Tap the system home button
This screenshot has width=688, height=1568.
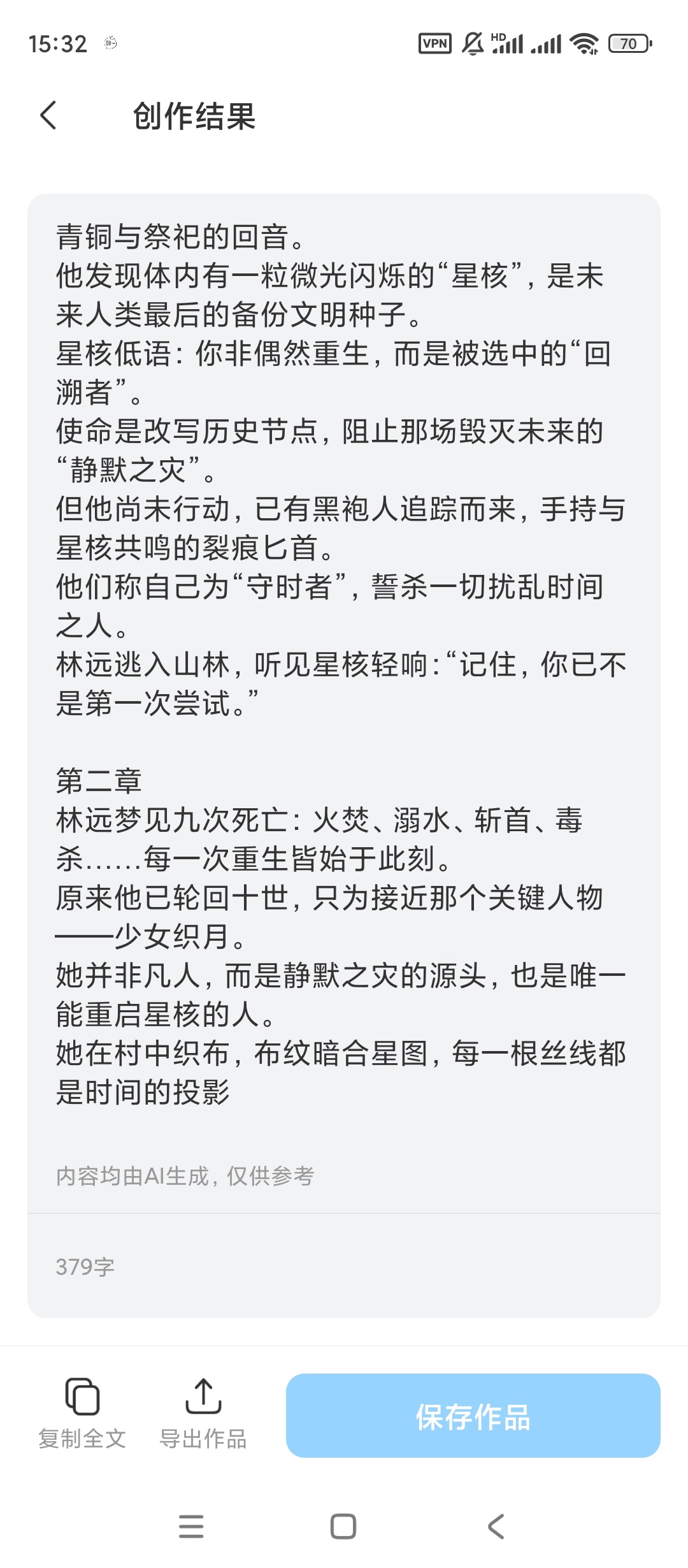(x=343, y=1527)
